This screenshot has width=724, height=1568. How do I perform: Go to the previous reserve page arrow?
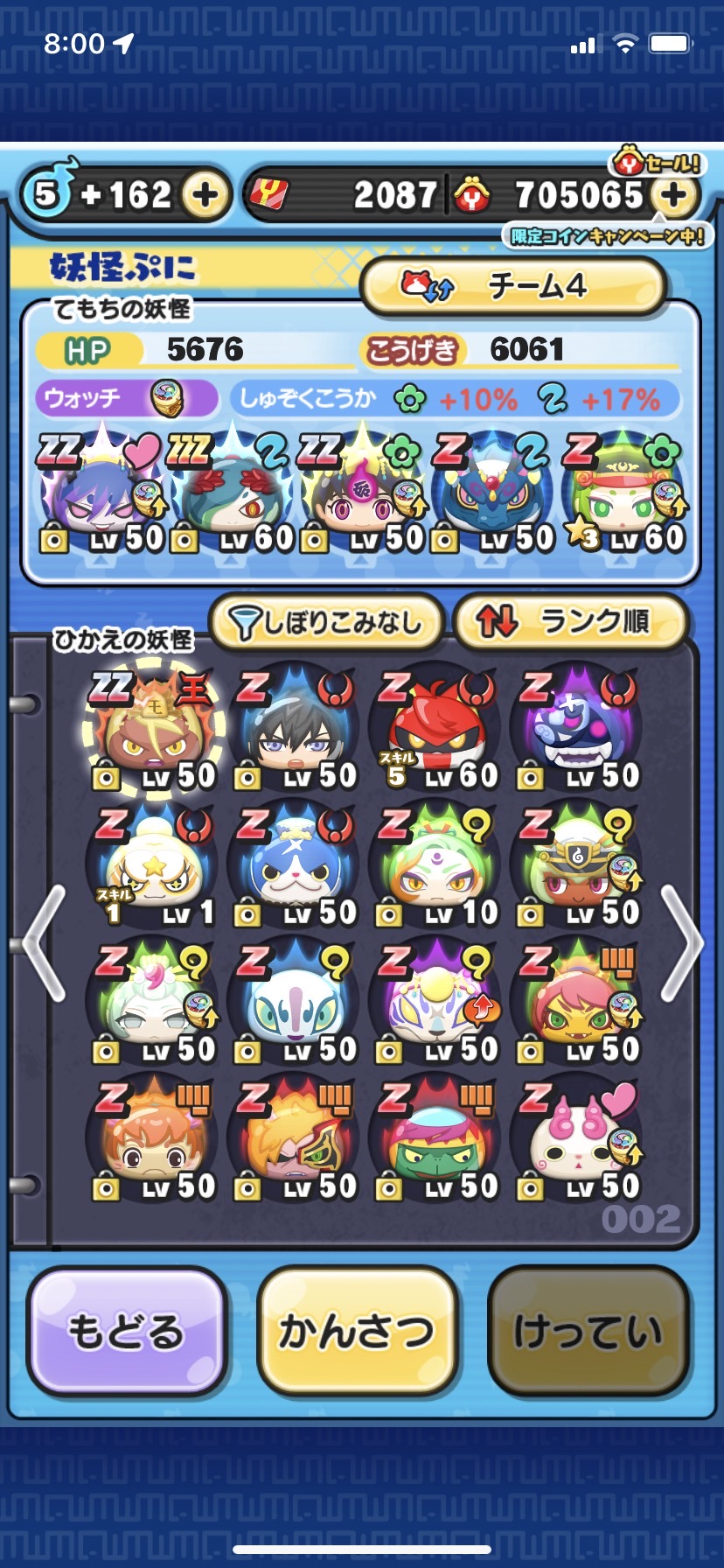(44, 942)
